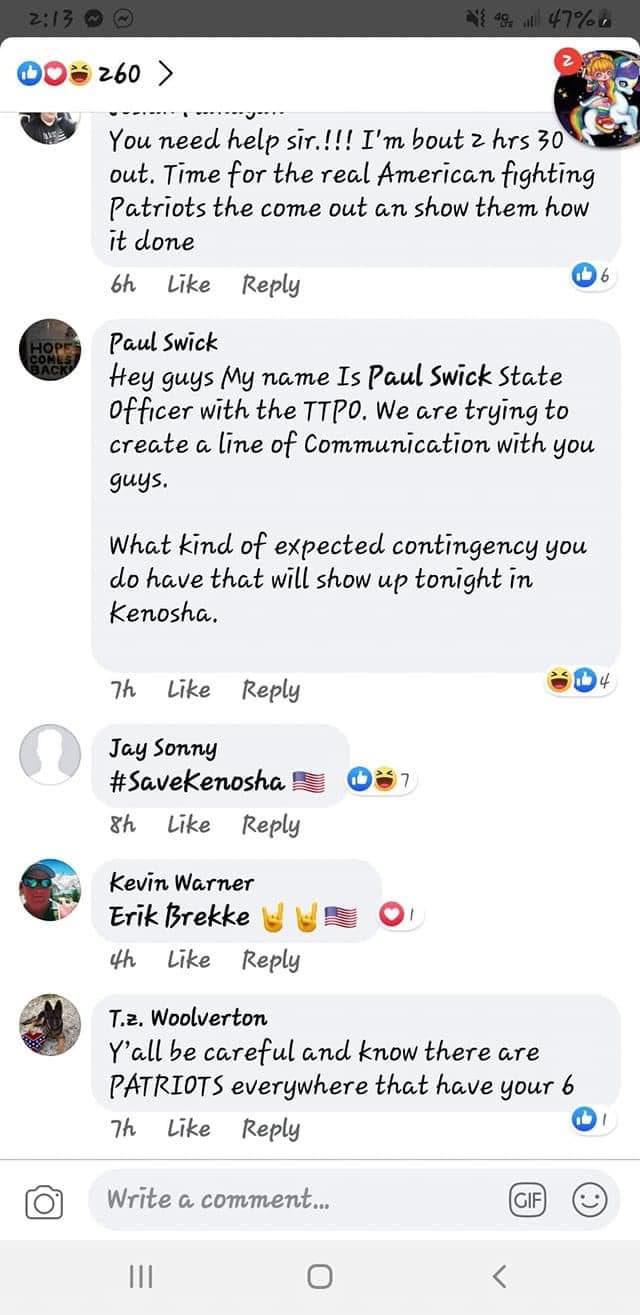This screenshot has width=640, height=1315.
Task: Reply to Paul Swick's comment
Action: tap(270, 689)
